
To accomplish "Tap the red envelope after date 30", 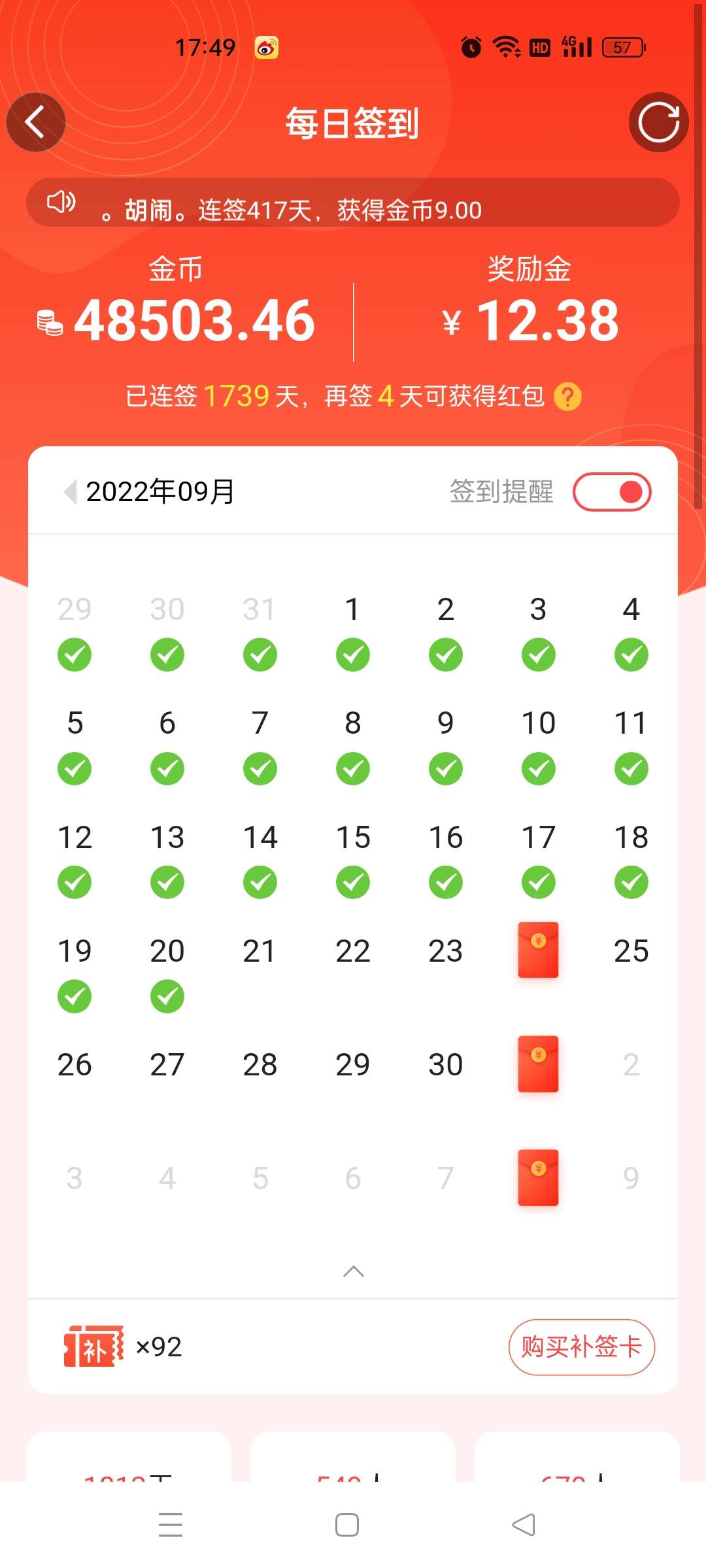I will (x=538, y=1064).
